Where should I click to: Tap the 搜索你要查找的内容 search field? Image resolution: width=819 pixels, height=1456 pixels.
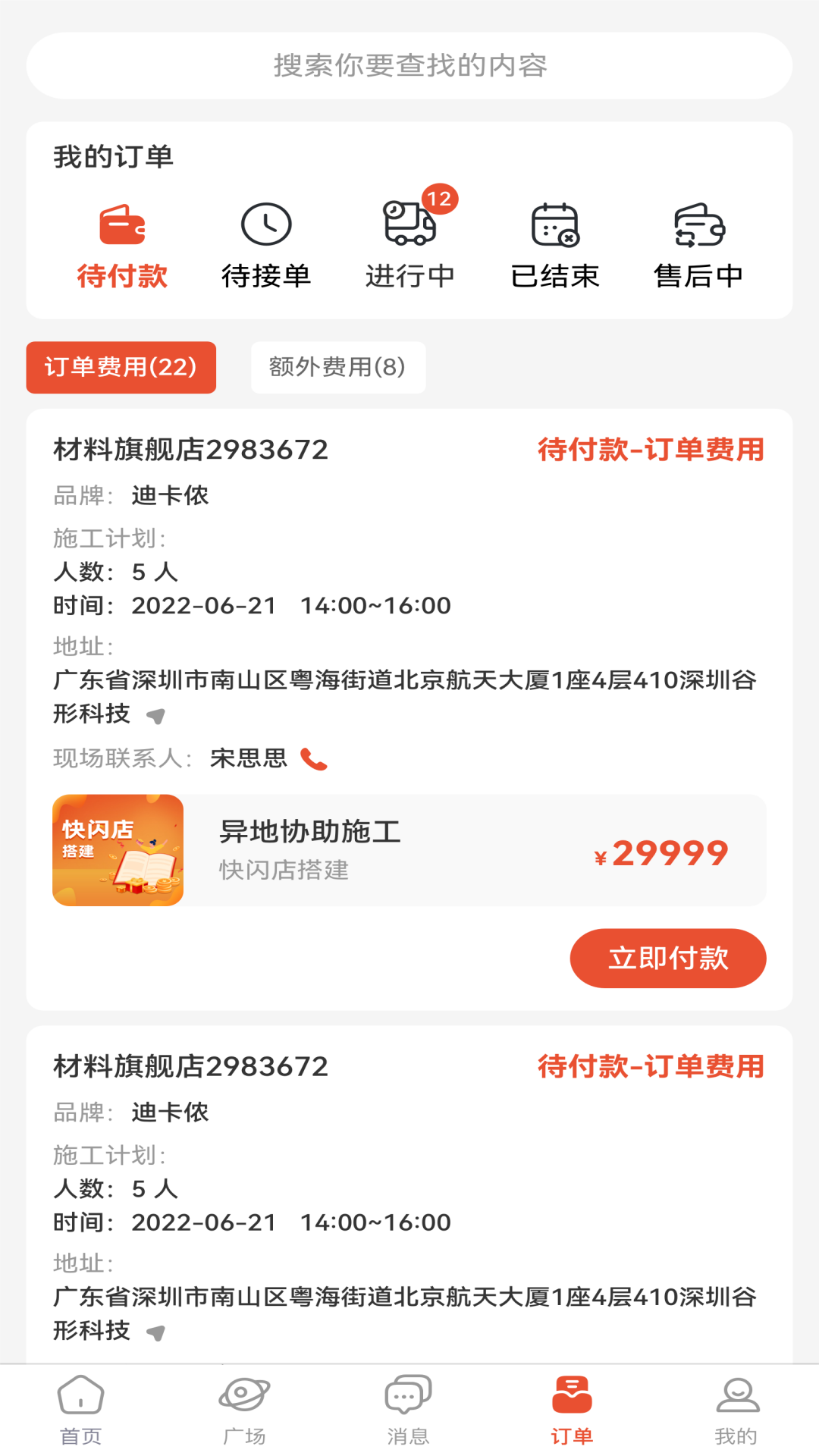click(x=409, y=66)
